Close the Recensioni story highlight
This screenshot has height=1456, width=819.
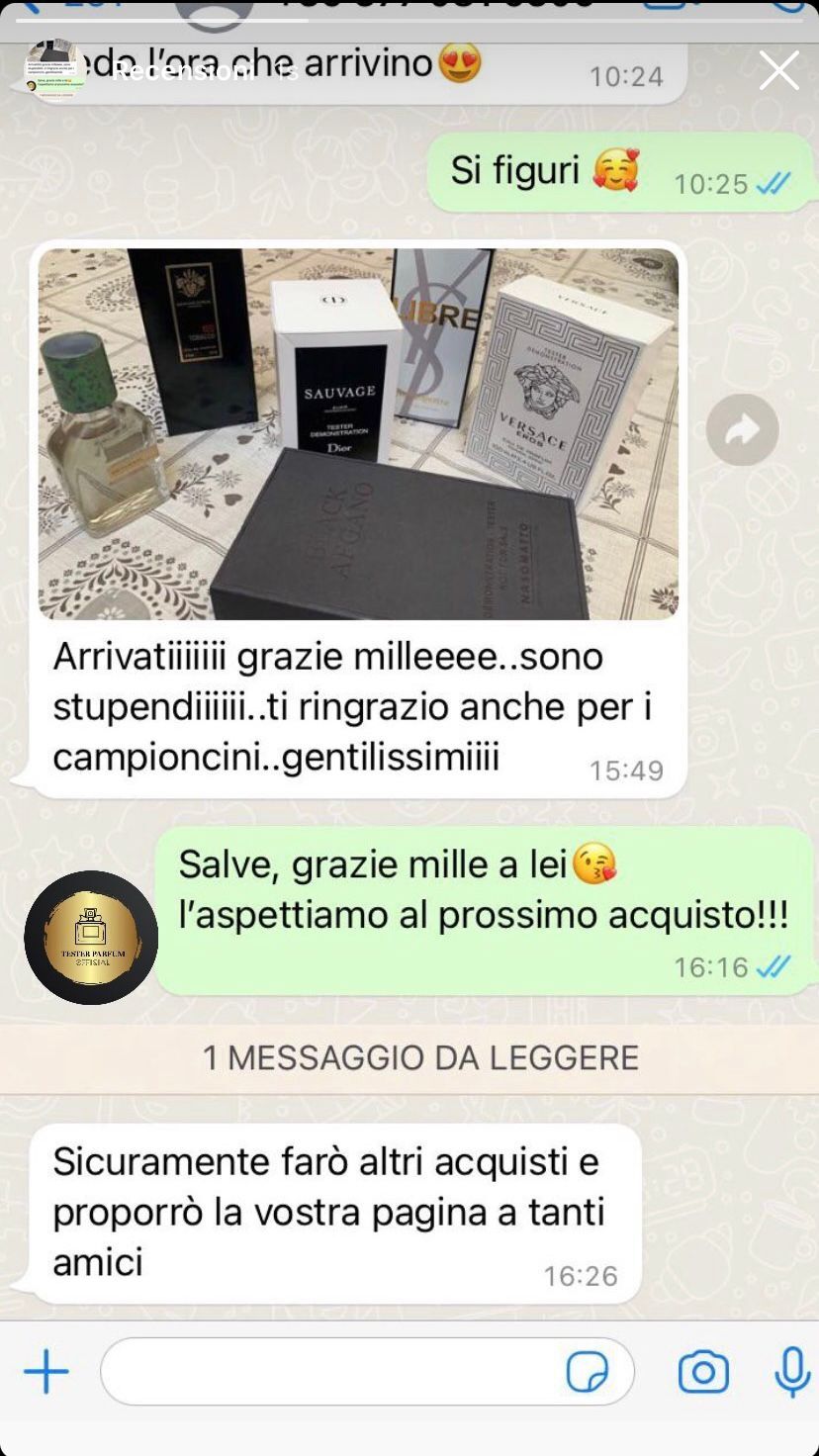(x=778, y=71)
